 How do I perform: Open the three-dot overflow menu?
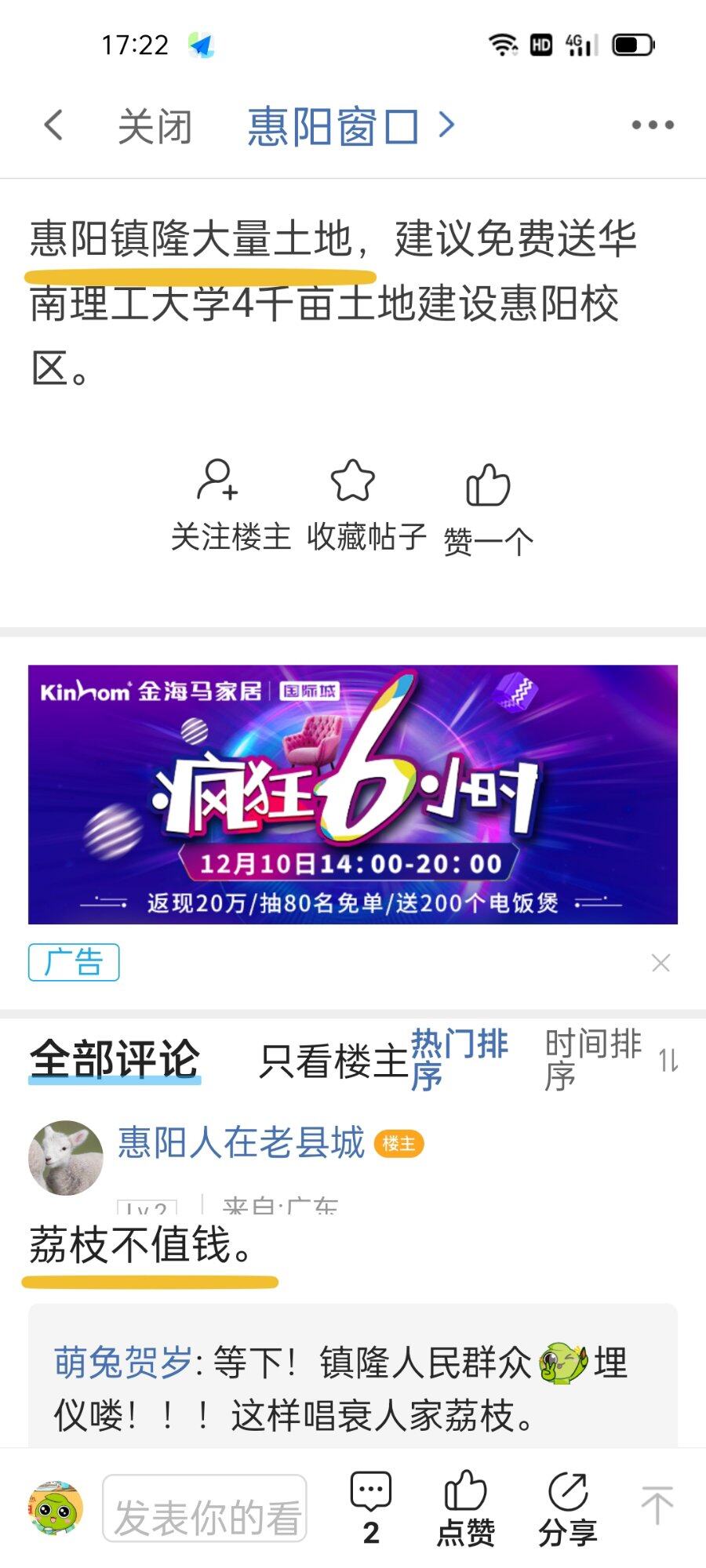652,125
